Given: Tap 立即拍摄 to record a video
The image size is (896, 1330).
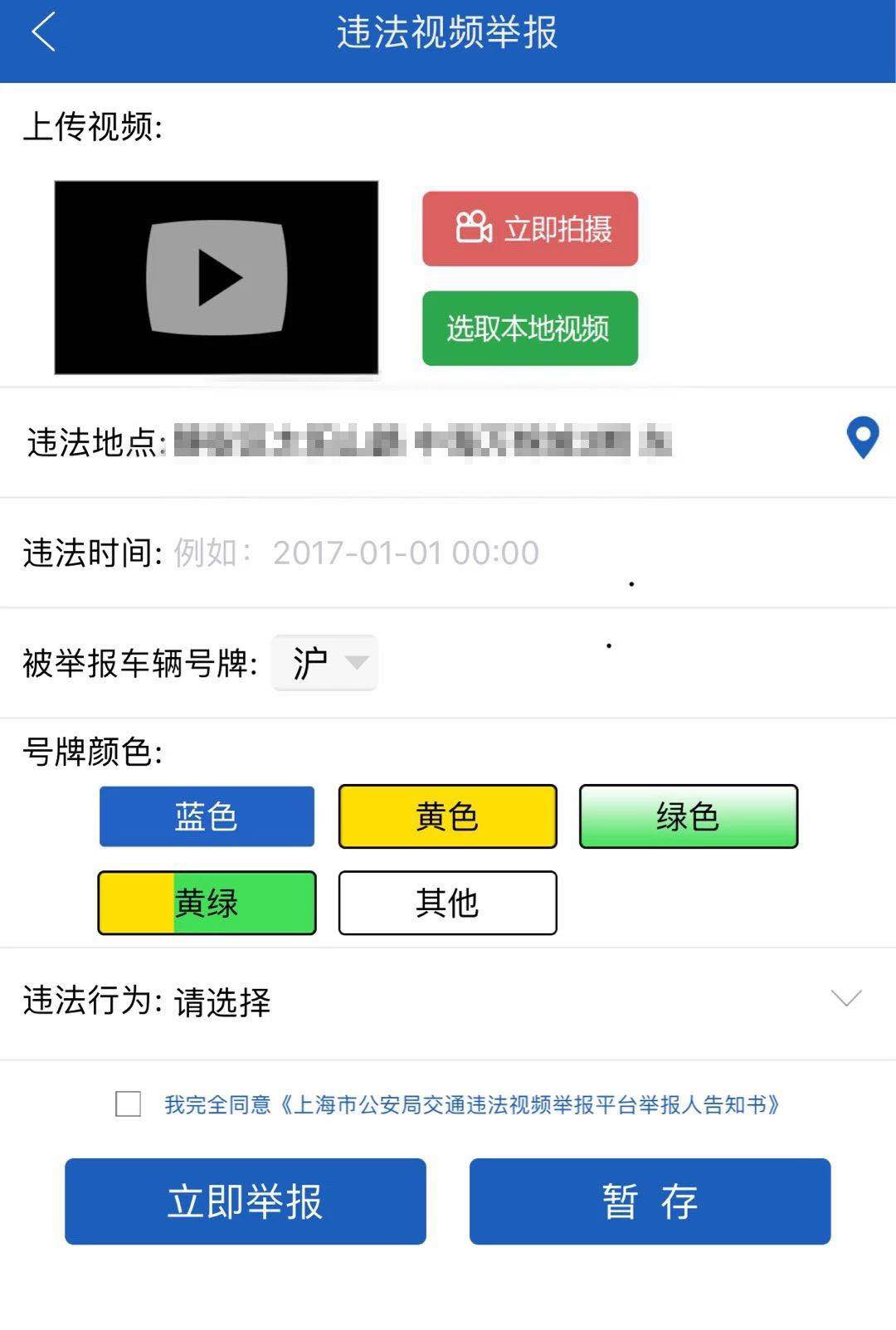Looking at the screenshot, I should pos(530,229).
